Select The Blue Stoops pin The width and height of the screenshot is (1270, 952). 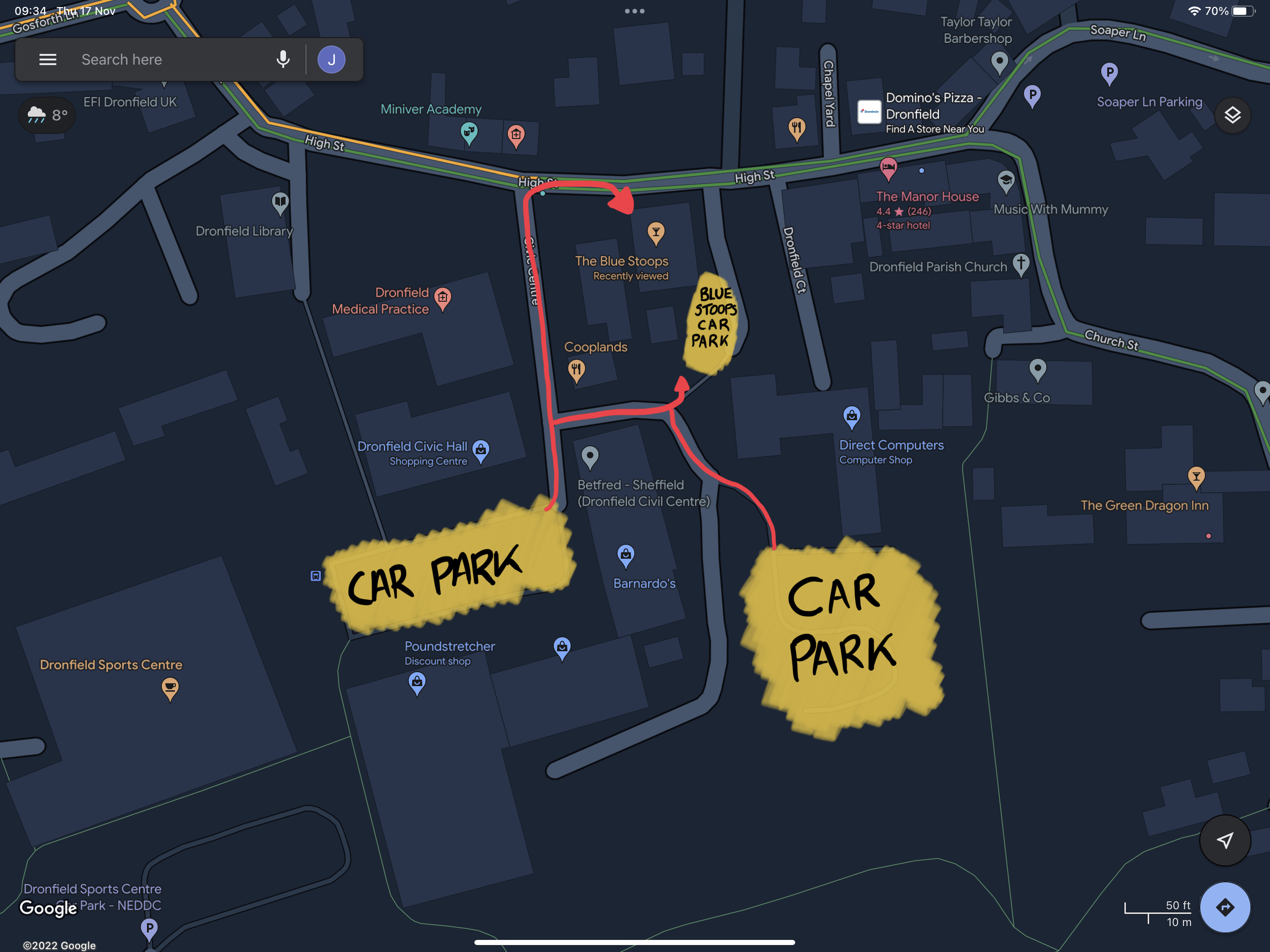tap(656, 232)
